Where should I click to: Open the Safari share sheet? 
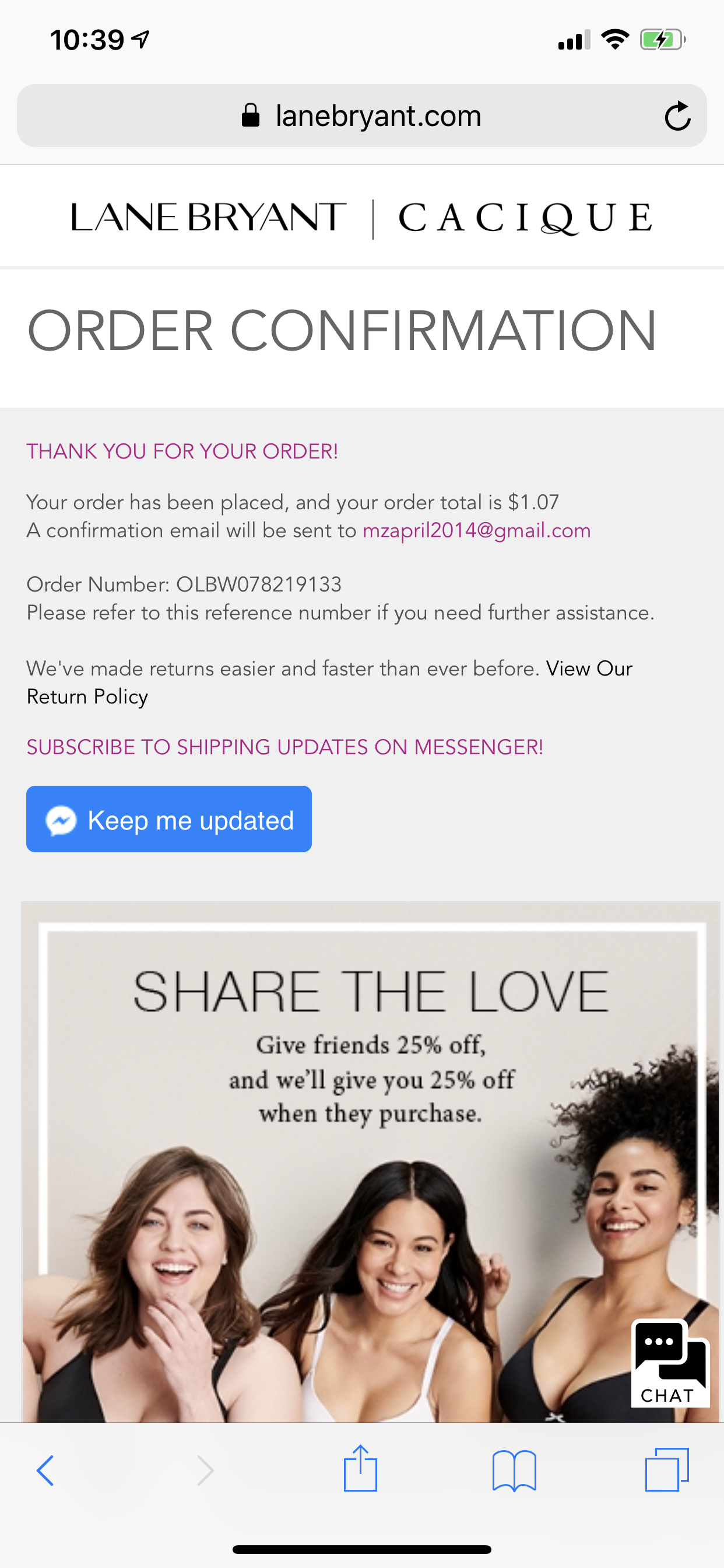pyautogui.click(x=360, y=1469)
